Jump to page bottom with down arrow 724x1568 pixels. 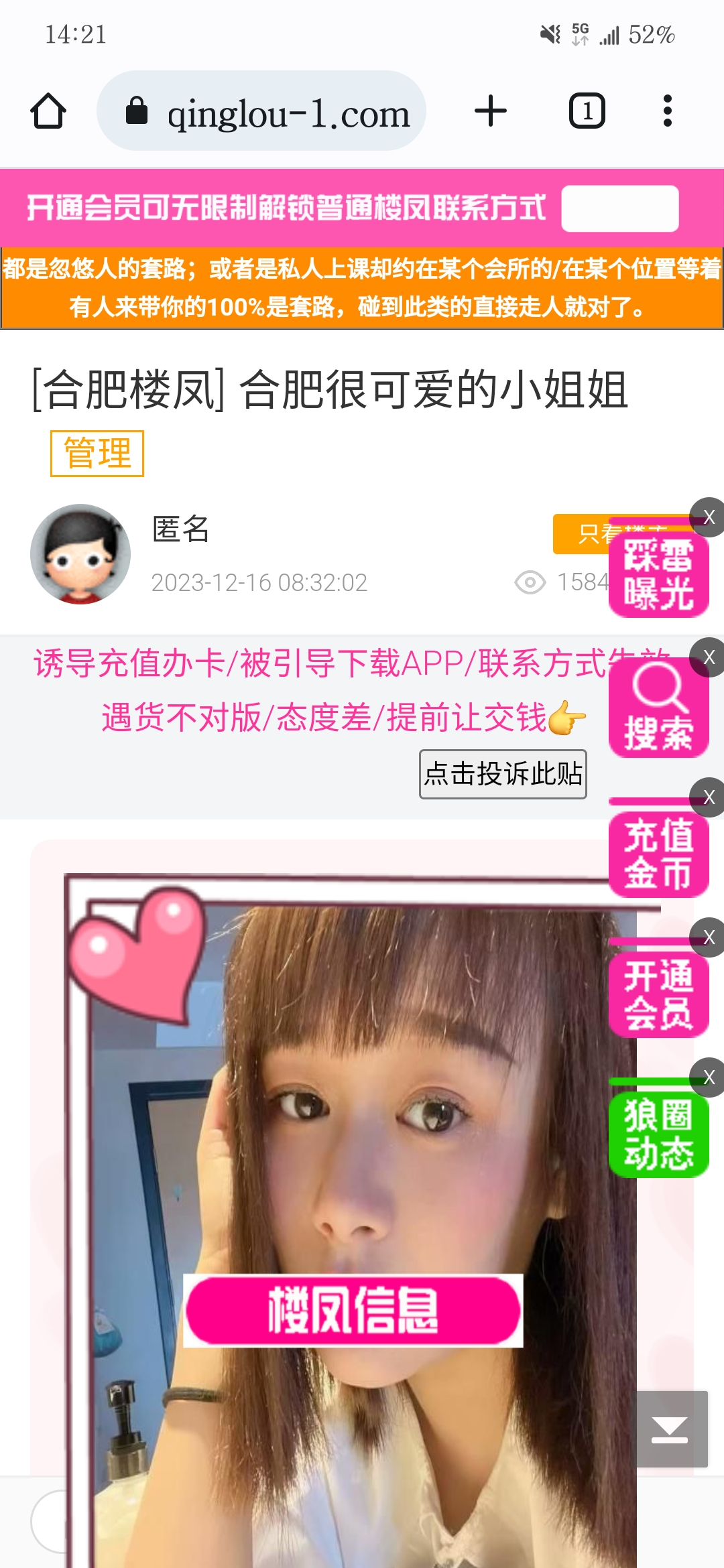[671, 1429]
